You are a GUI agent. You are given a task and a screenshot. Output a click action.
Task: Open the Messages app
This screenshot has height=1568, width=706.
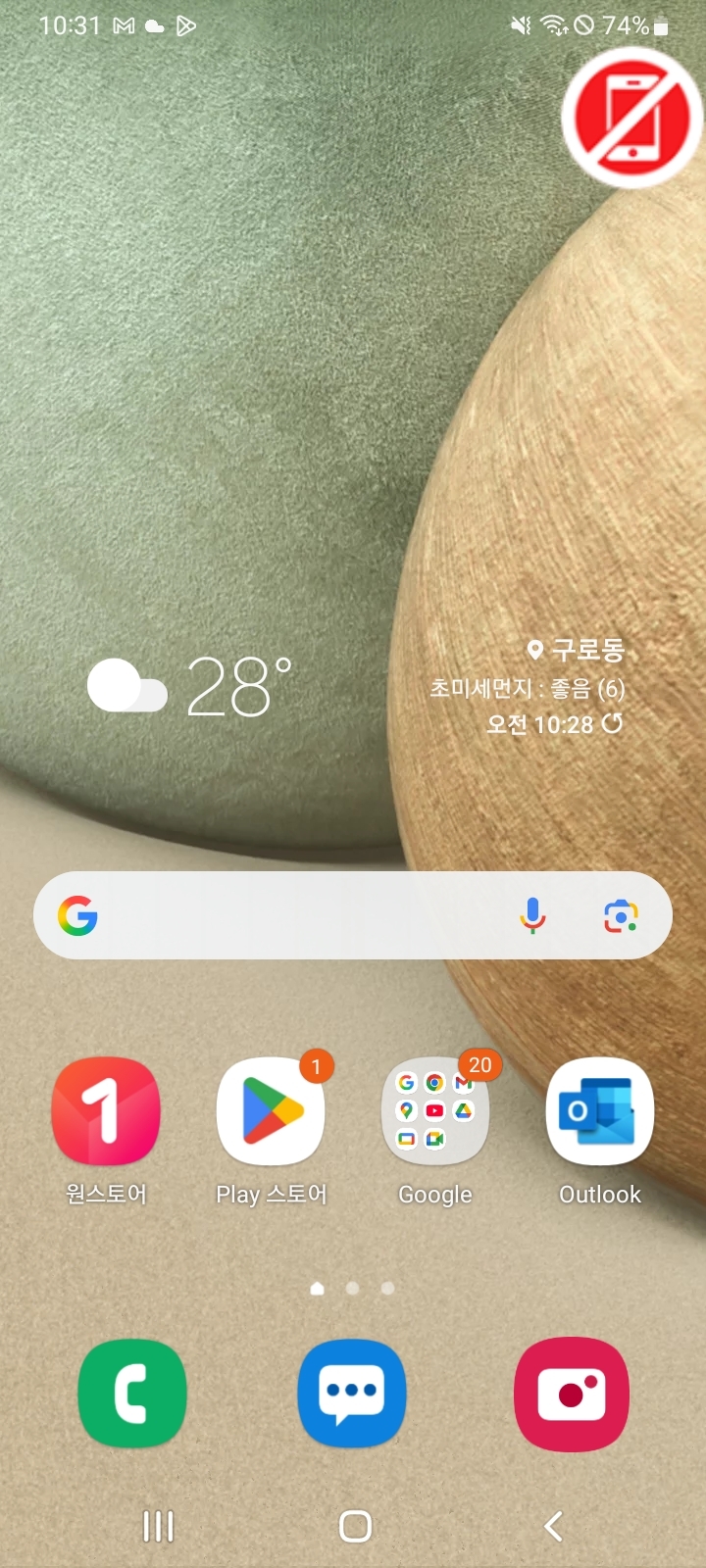pyautogui.click(x=352, y=1394)
